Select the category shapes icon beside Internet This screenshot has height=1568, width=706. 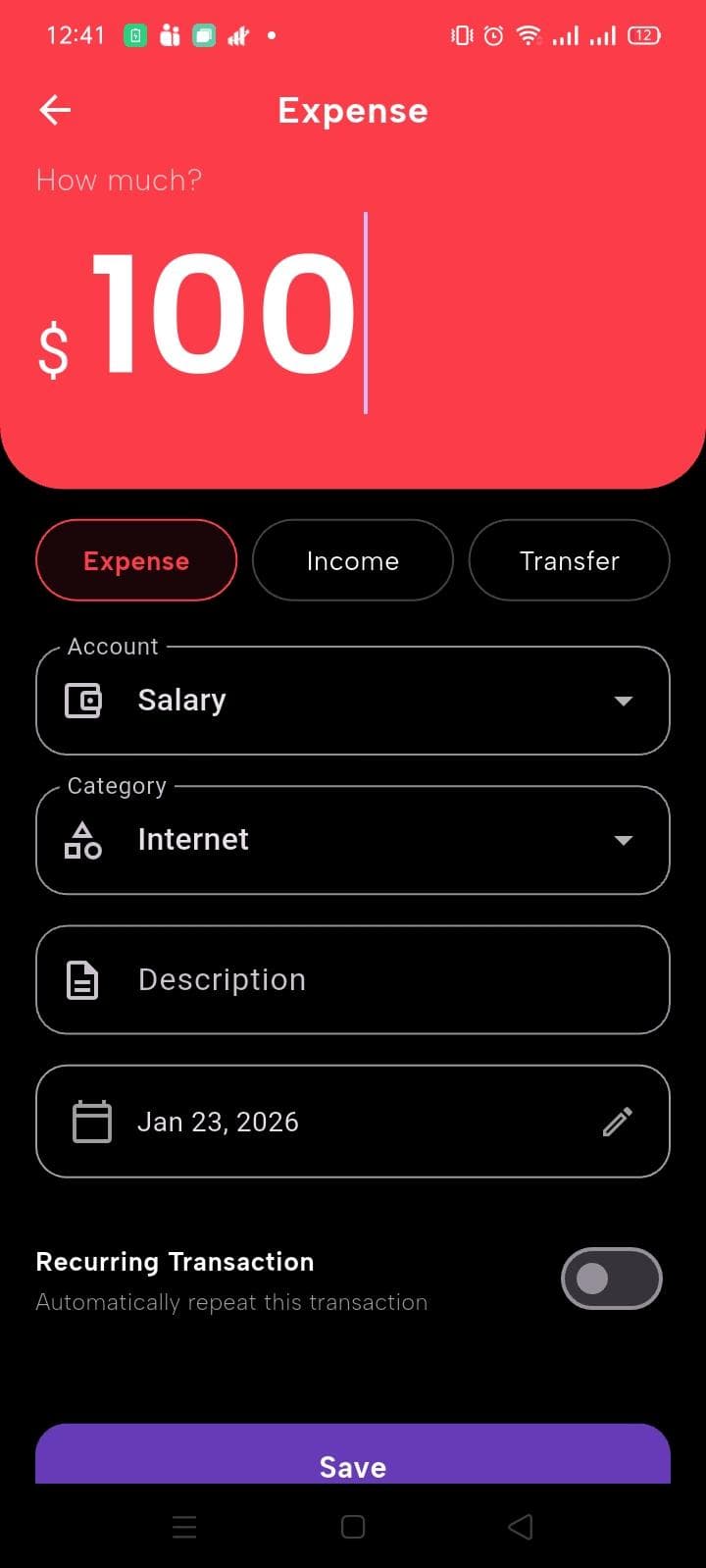(x=82, y=840)
